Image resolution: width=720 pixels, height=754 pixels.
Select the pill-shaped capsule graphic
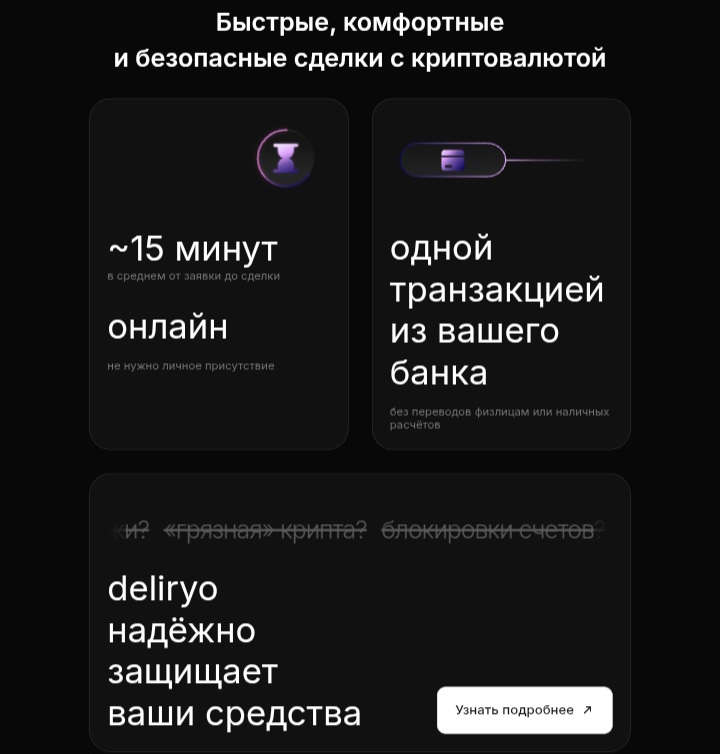[455, 158]
